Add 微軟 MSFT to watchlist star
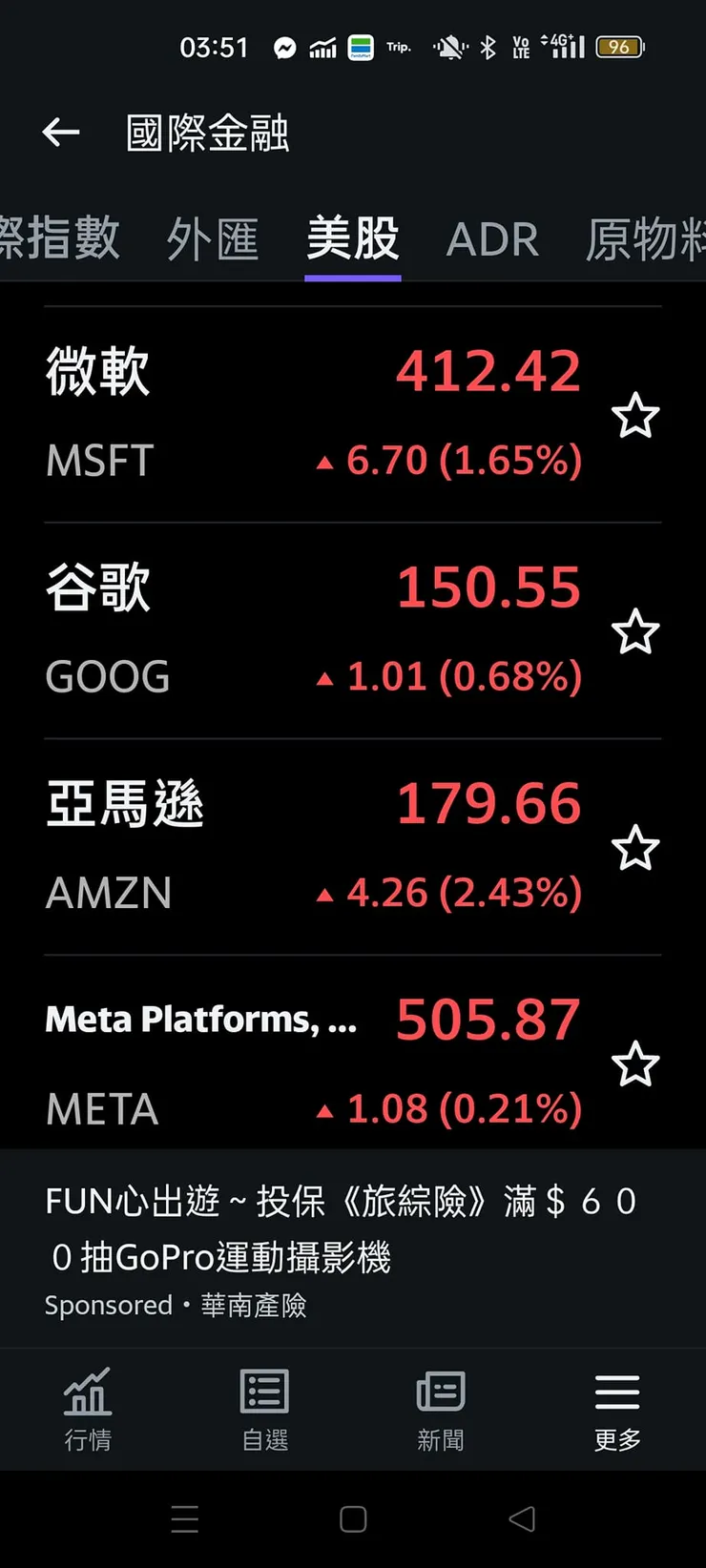 click(635, 416)
